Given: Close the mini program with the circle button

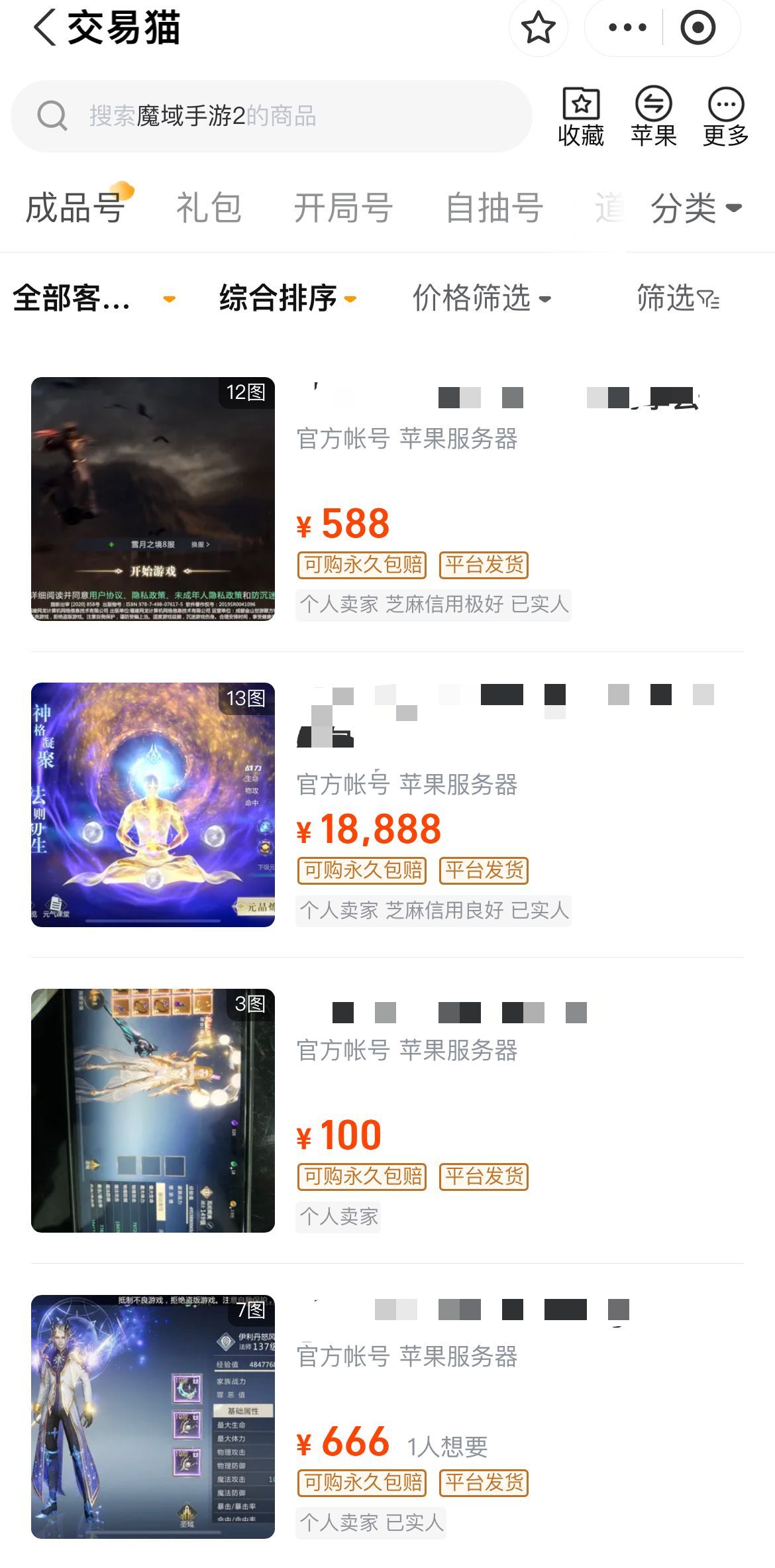Looking at the screenshot, I should [x=697, y=28].
